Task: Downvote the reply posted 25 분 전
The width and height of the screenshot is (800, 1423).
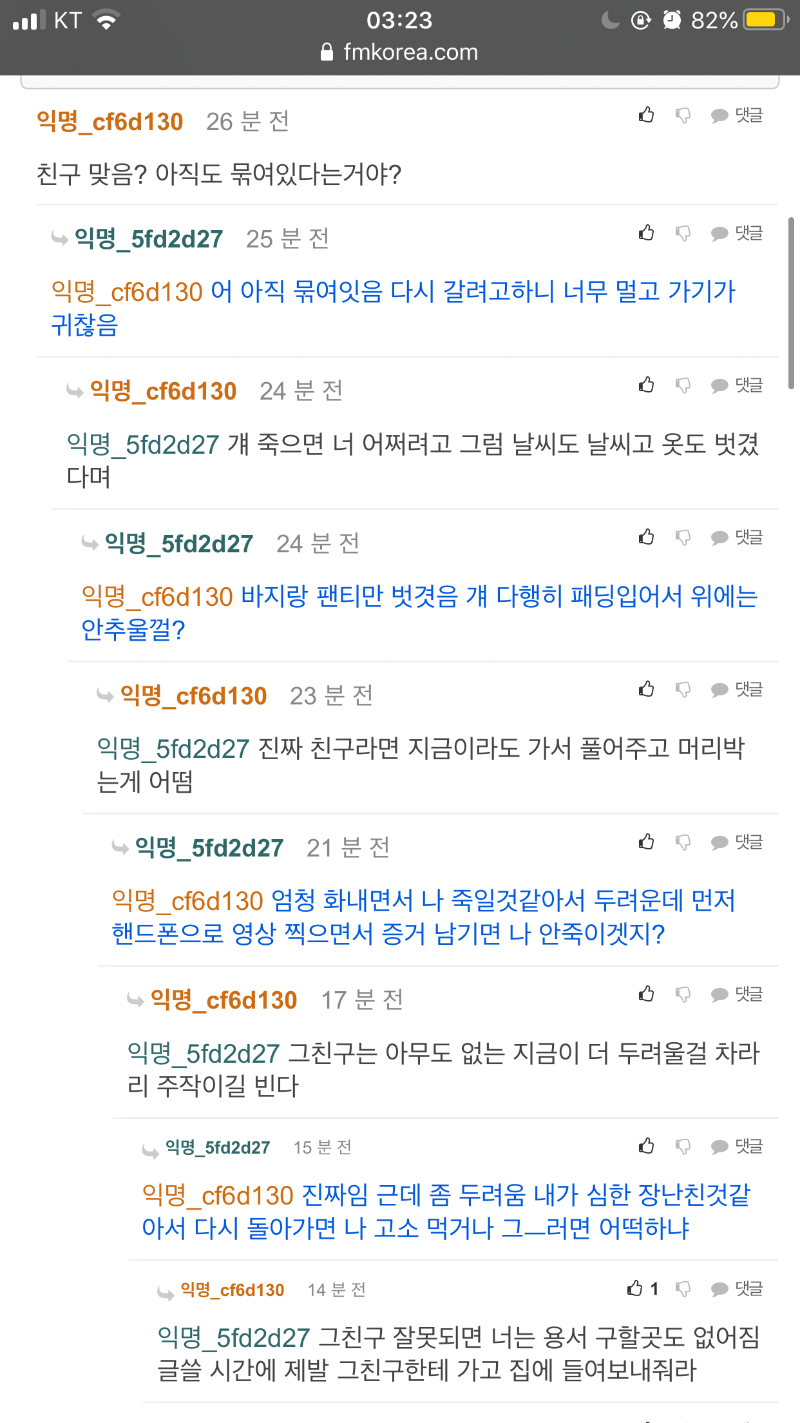Action: coord(682,232)
